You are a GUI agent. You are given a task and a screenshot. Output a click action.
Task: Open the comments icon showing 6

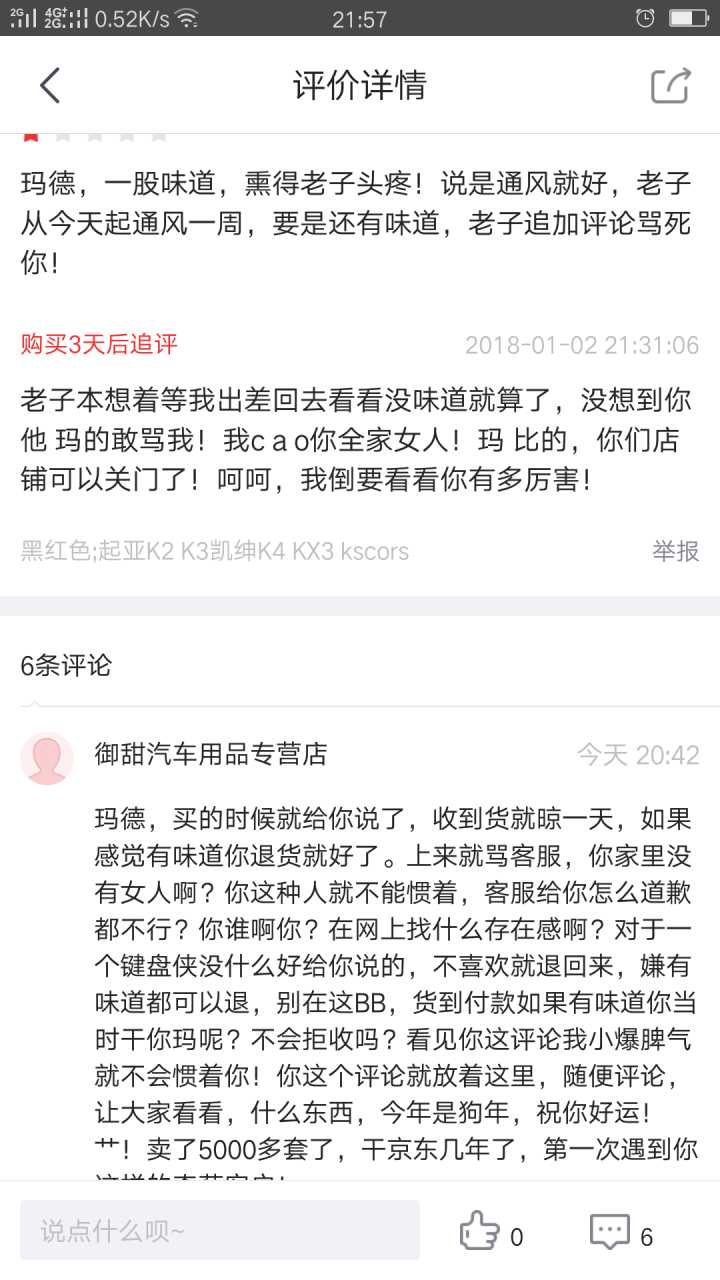(610, 1231)
